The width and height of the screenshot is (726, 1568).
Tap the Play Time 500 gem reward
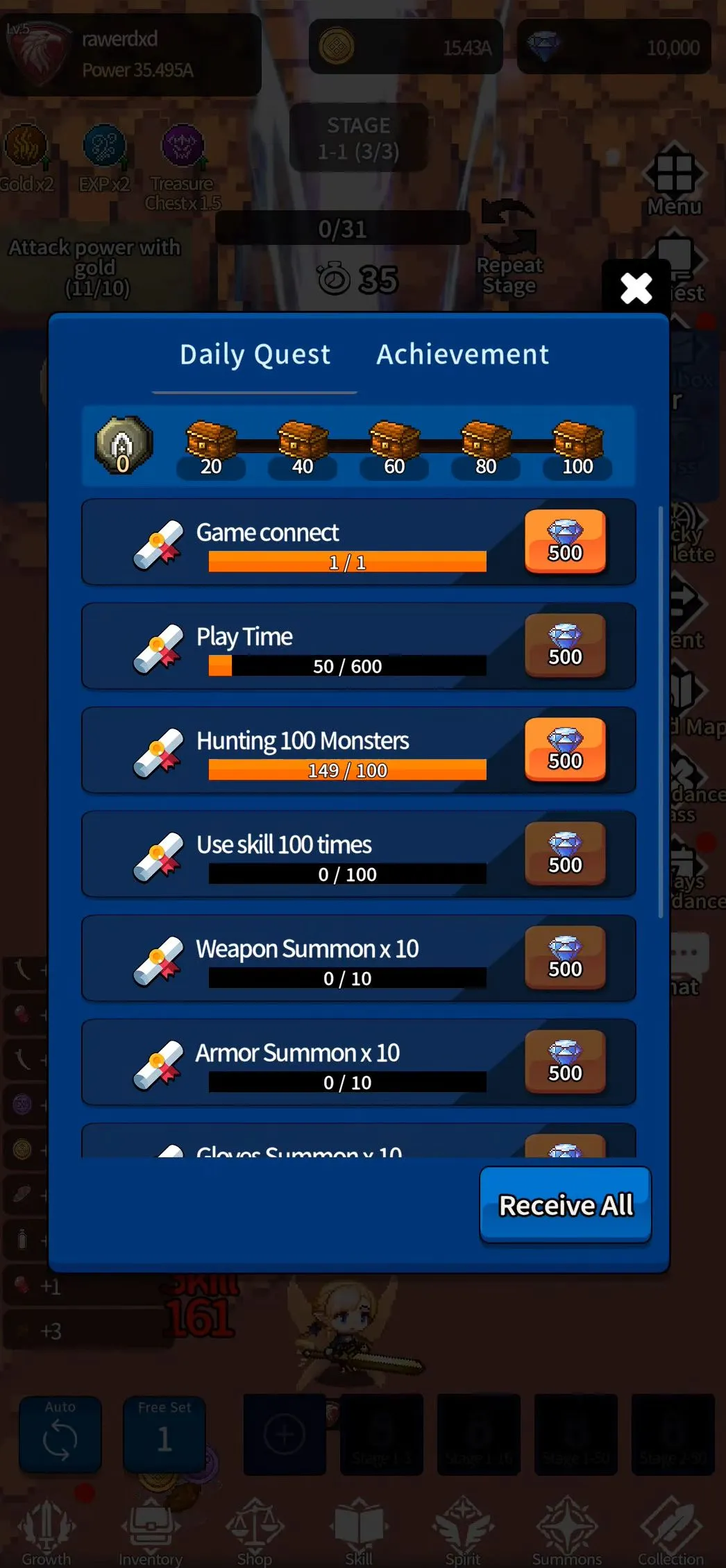pos(565,645)
